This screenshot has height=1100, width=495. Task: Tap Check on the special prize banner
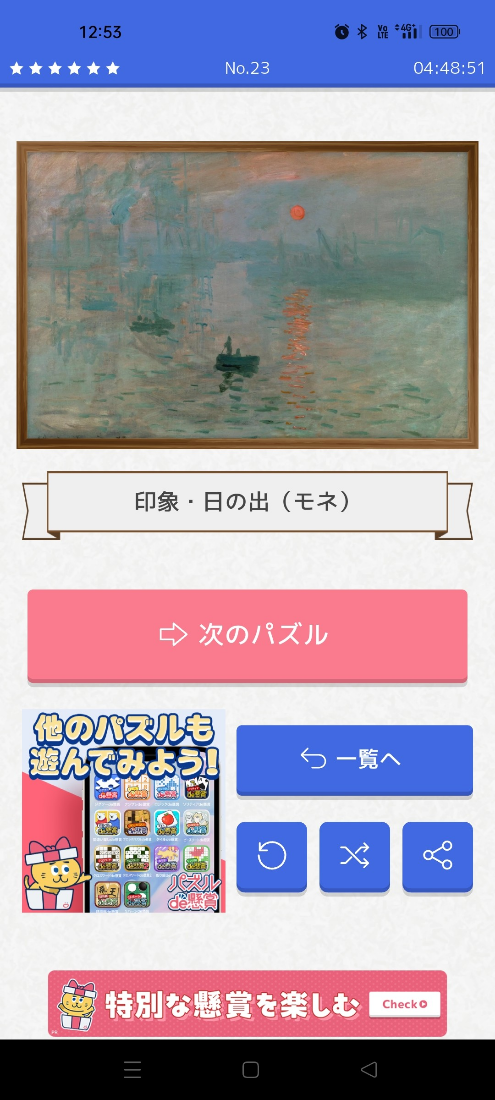[x=405, y=1004]
